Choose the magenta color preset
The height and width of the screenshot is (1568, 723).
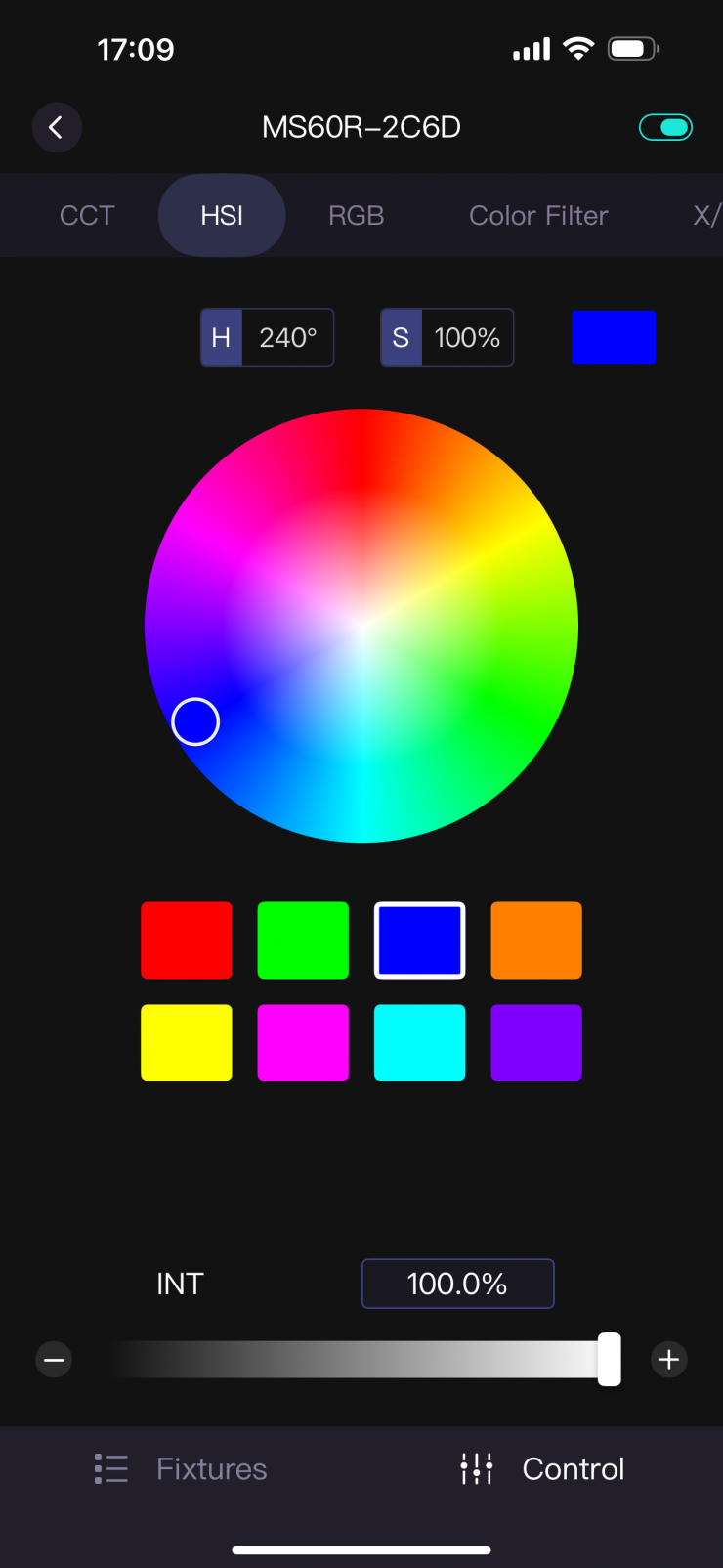coord(303,1042)
